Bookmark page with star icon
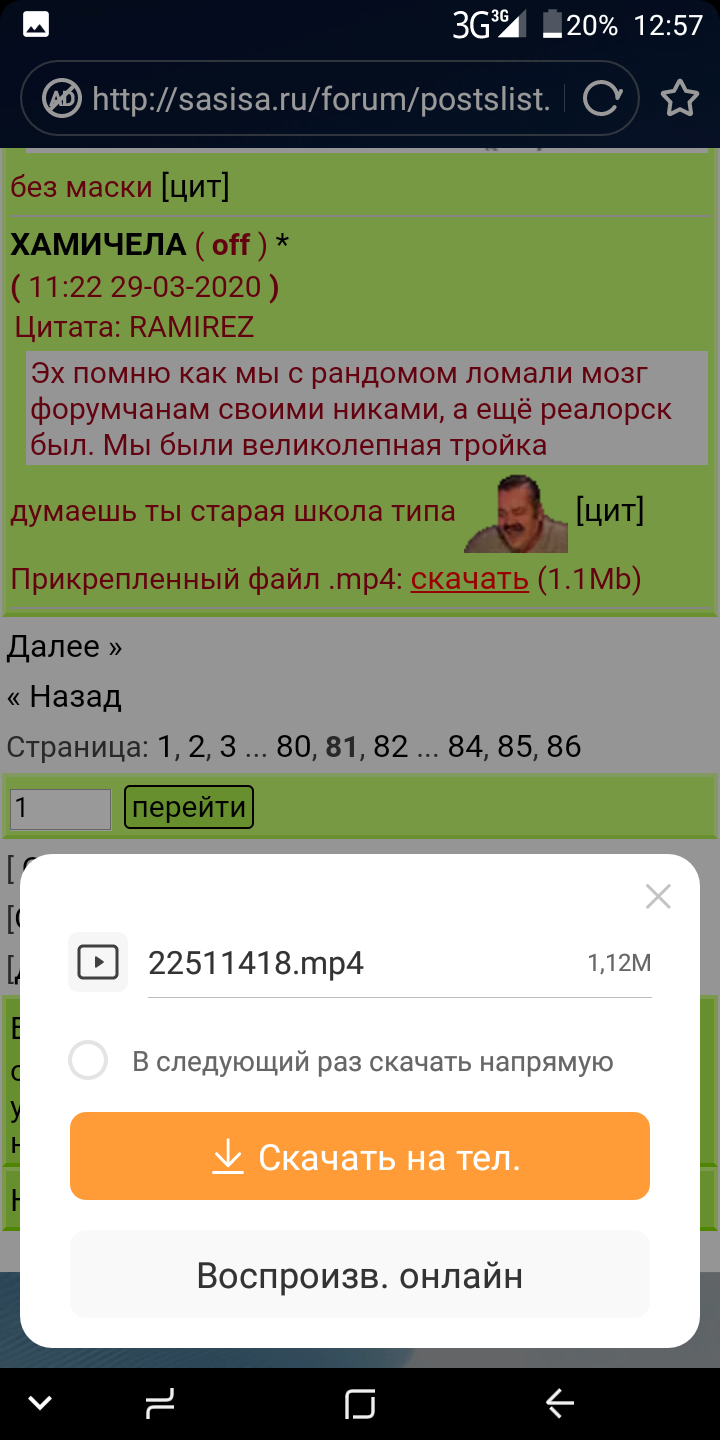The image size is (720, 1440). [x=680, y=98]
